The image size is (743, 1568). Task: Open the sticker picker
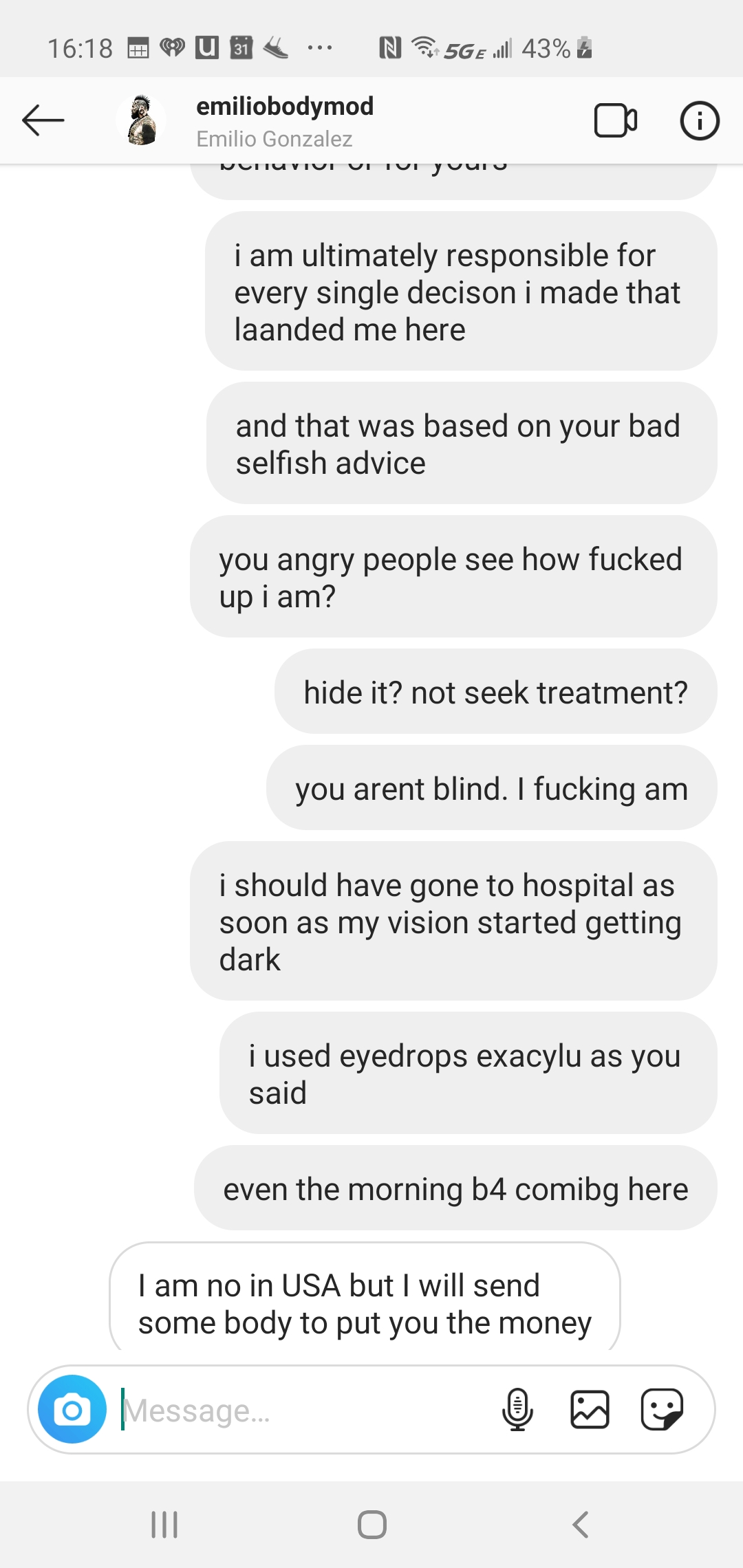[x=662, y=1409]
